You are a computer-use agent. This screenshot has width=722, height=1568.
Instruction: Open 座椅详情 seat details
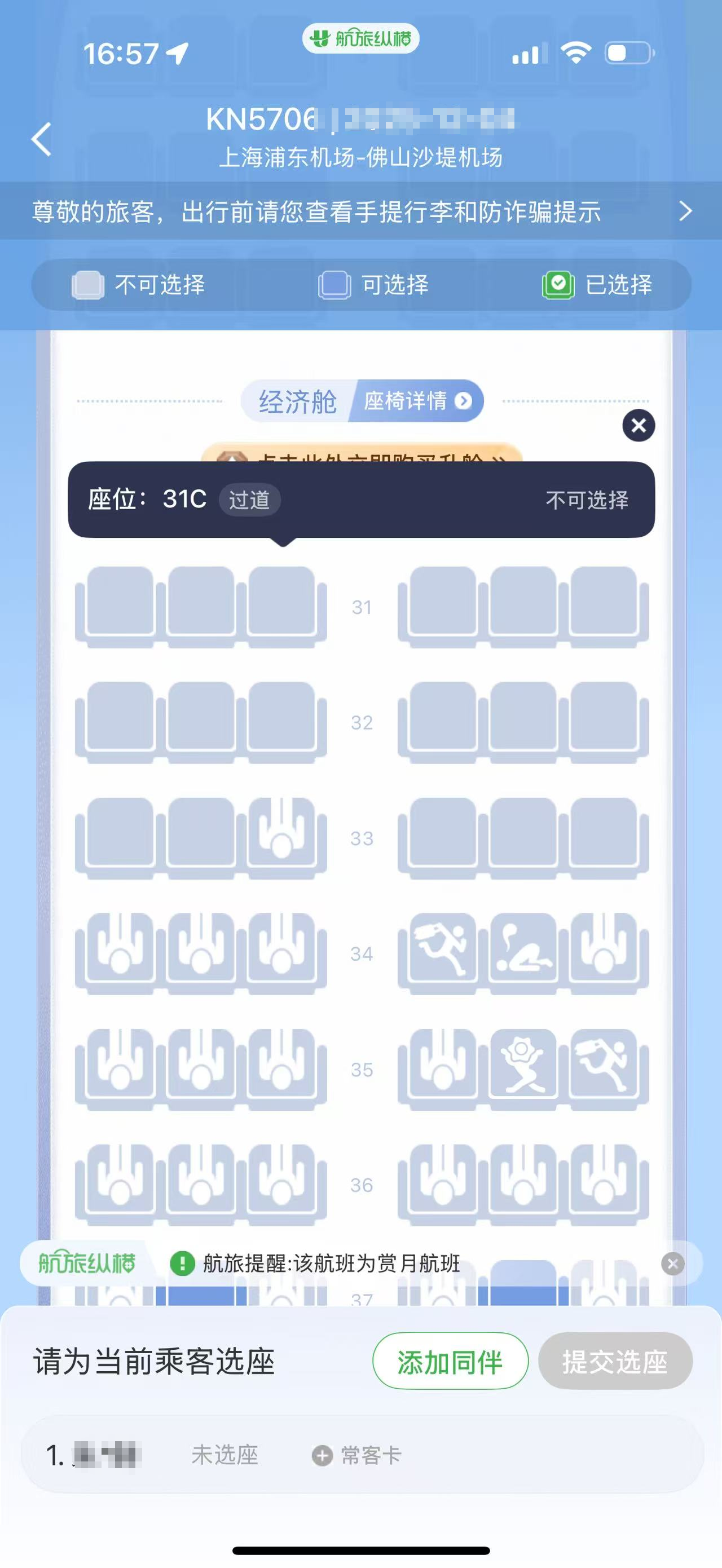(x=417, y=401)
